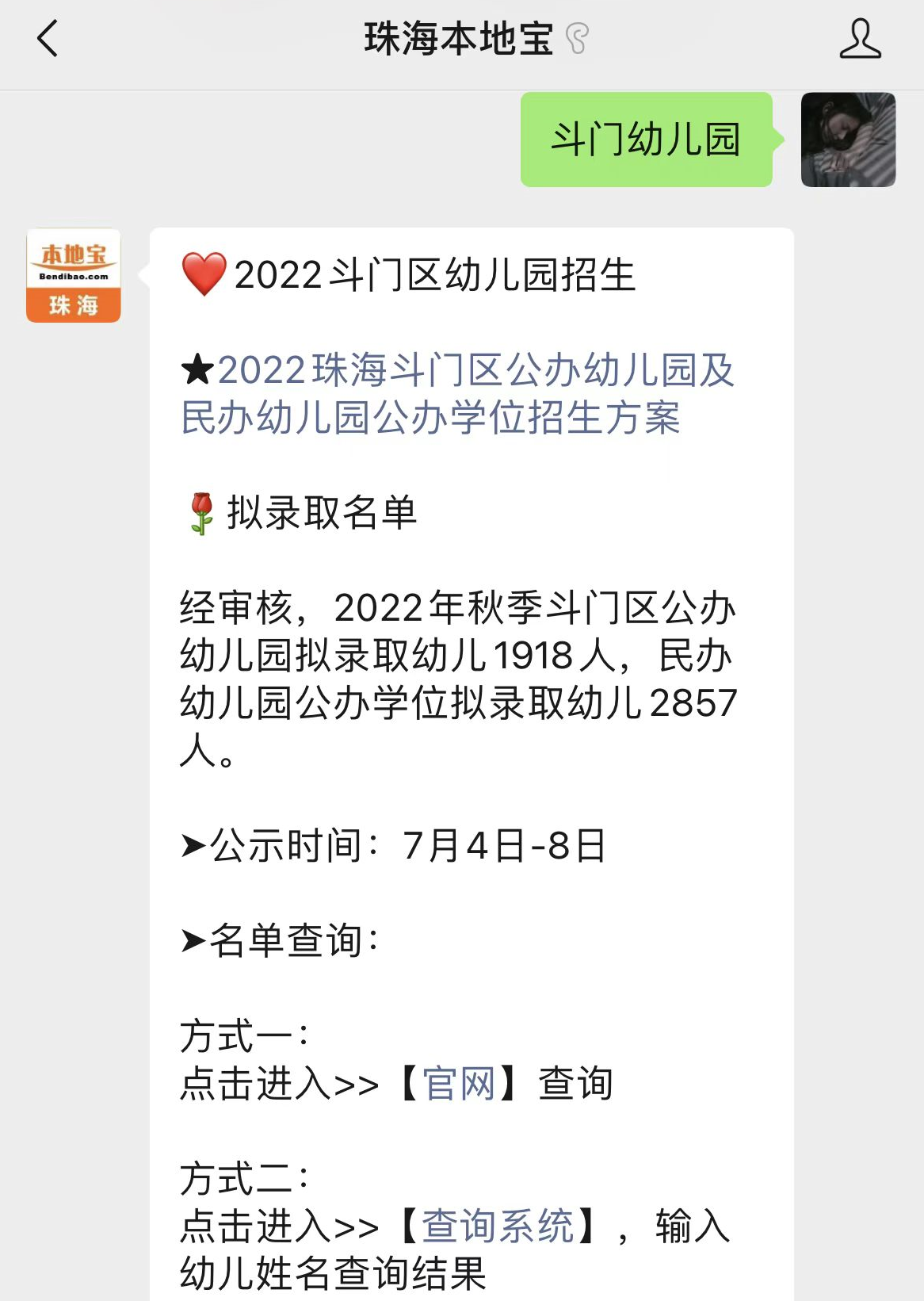Tap my own profile avatar
The image size is (924, 1301).
[x=848, y=140]
